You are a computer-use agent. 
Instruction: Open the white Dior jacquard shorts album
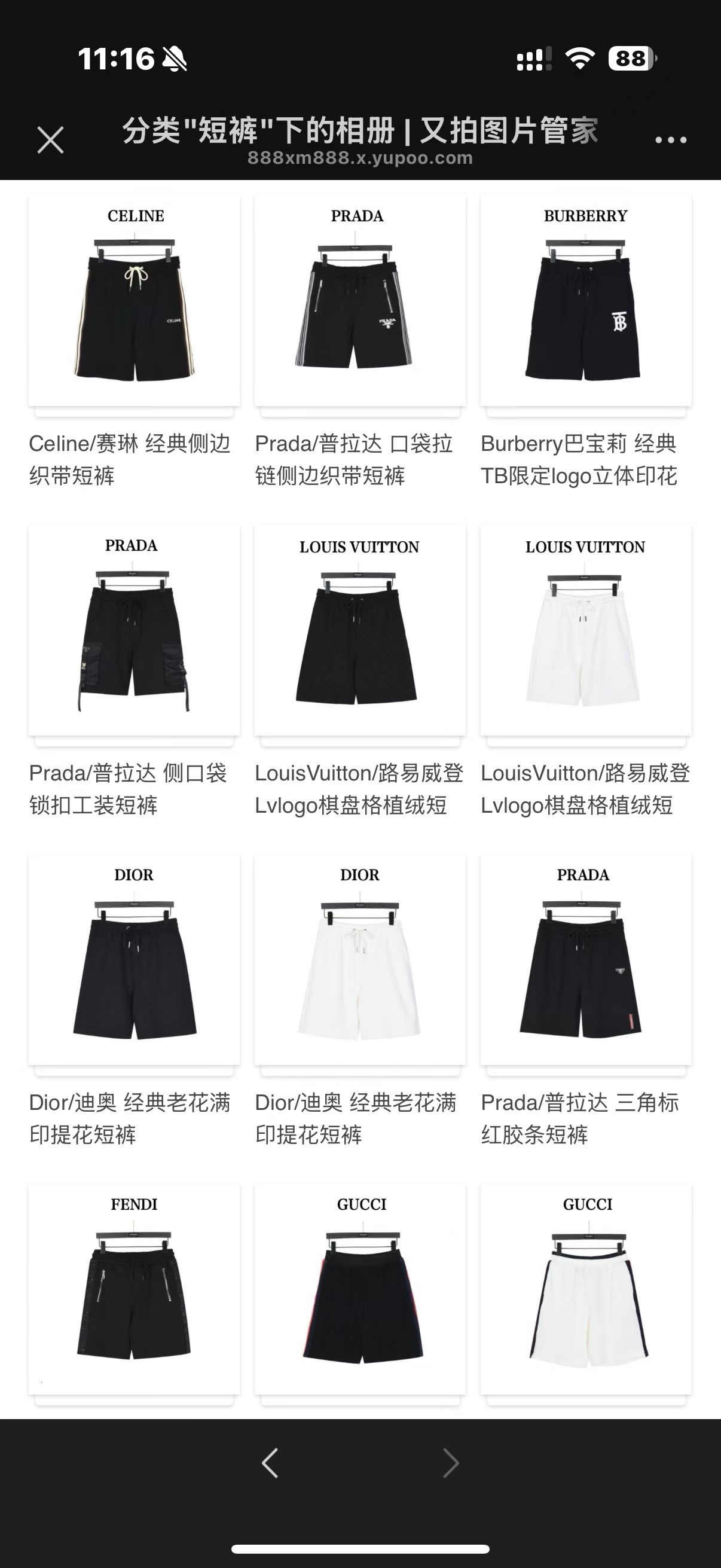(x=360, y=960)
